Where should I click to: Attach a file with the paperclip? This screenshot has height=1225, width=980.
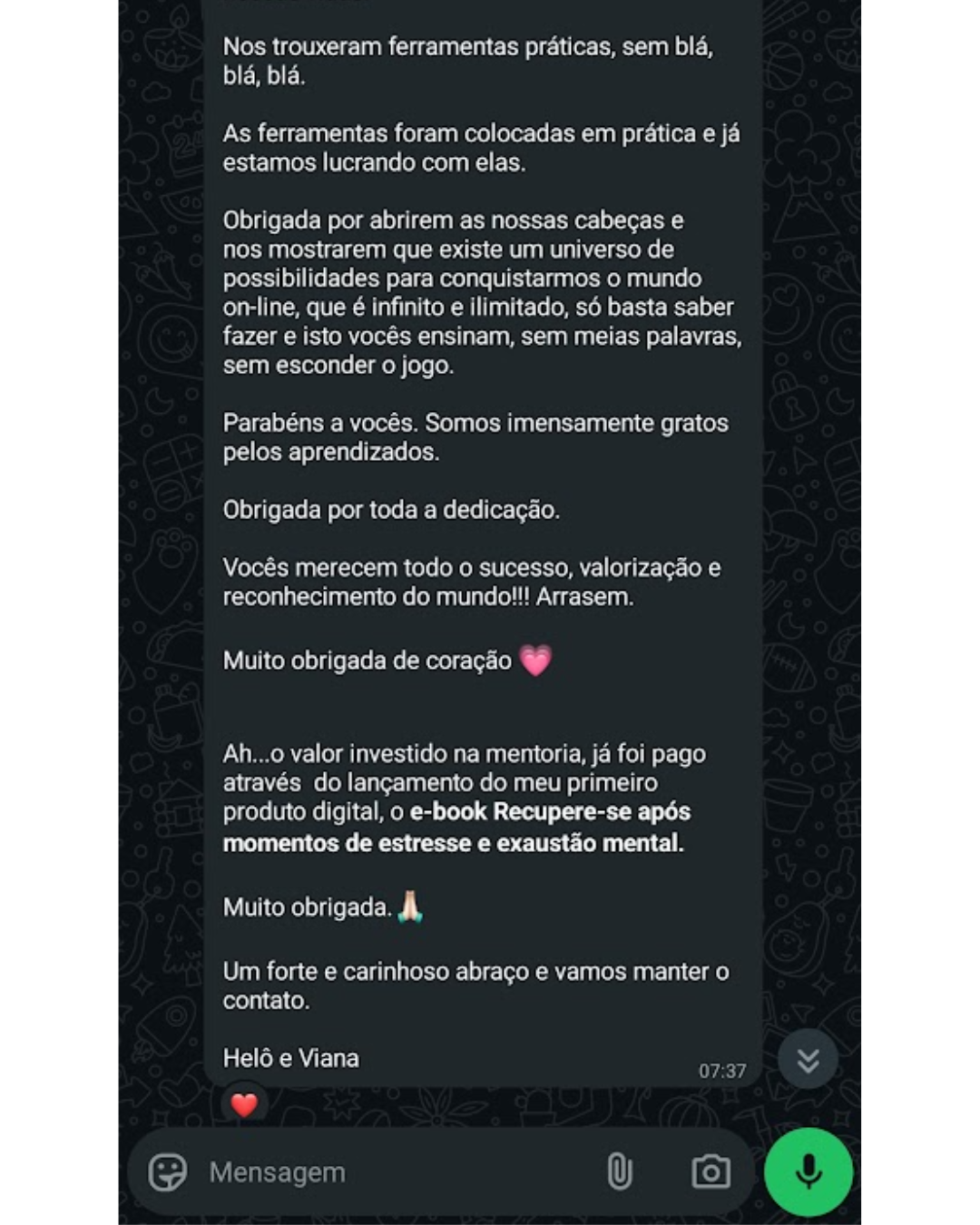[x=619, y=1172]
